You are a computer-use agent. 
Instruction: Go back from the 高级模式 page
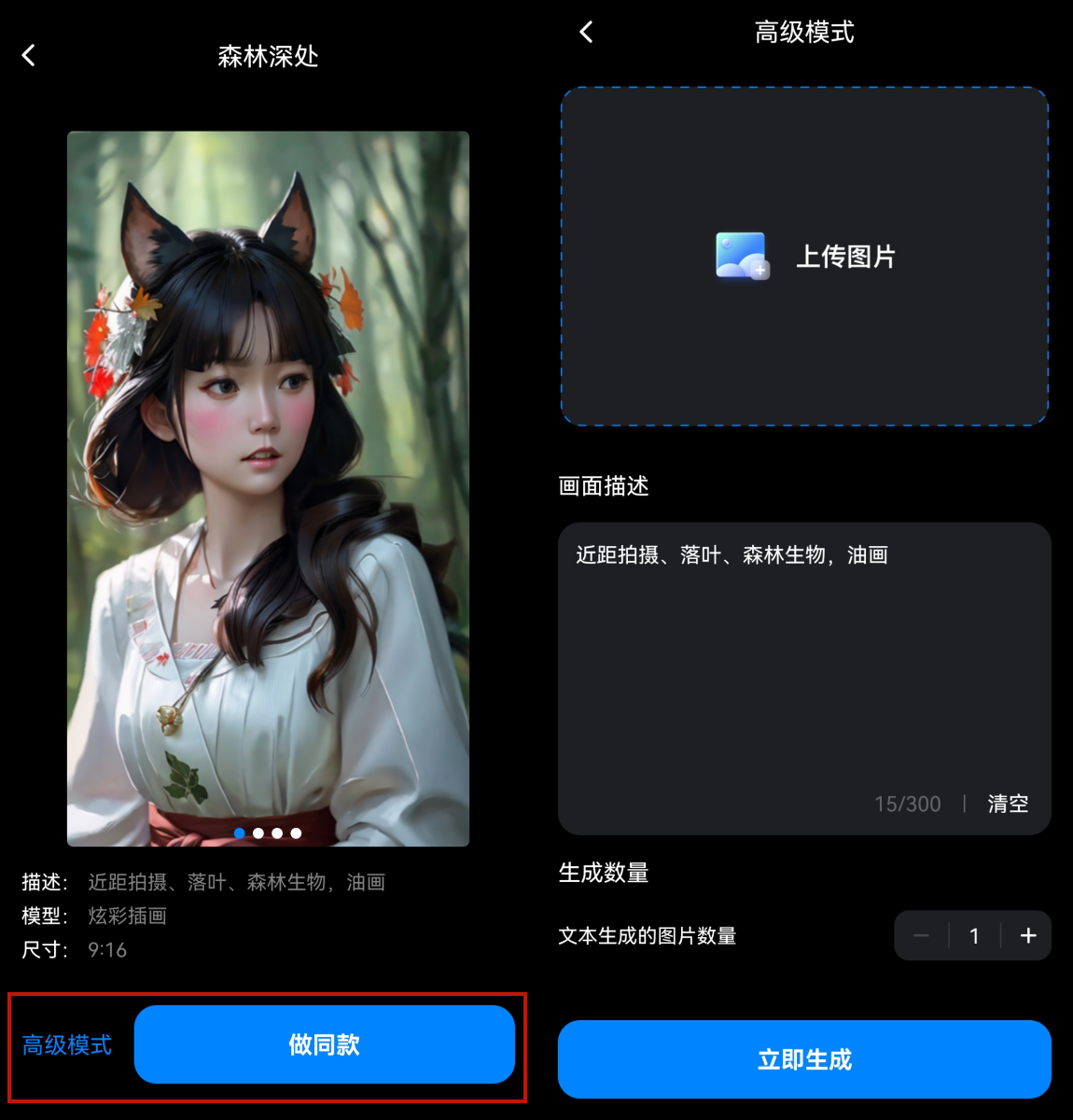click(x=586, y=33)
